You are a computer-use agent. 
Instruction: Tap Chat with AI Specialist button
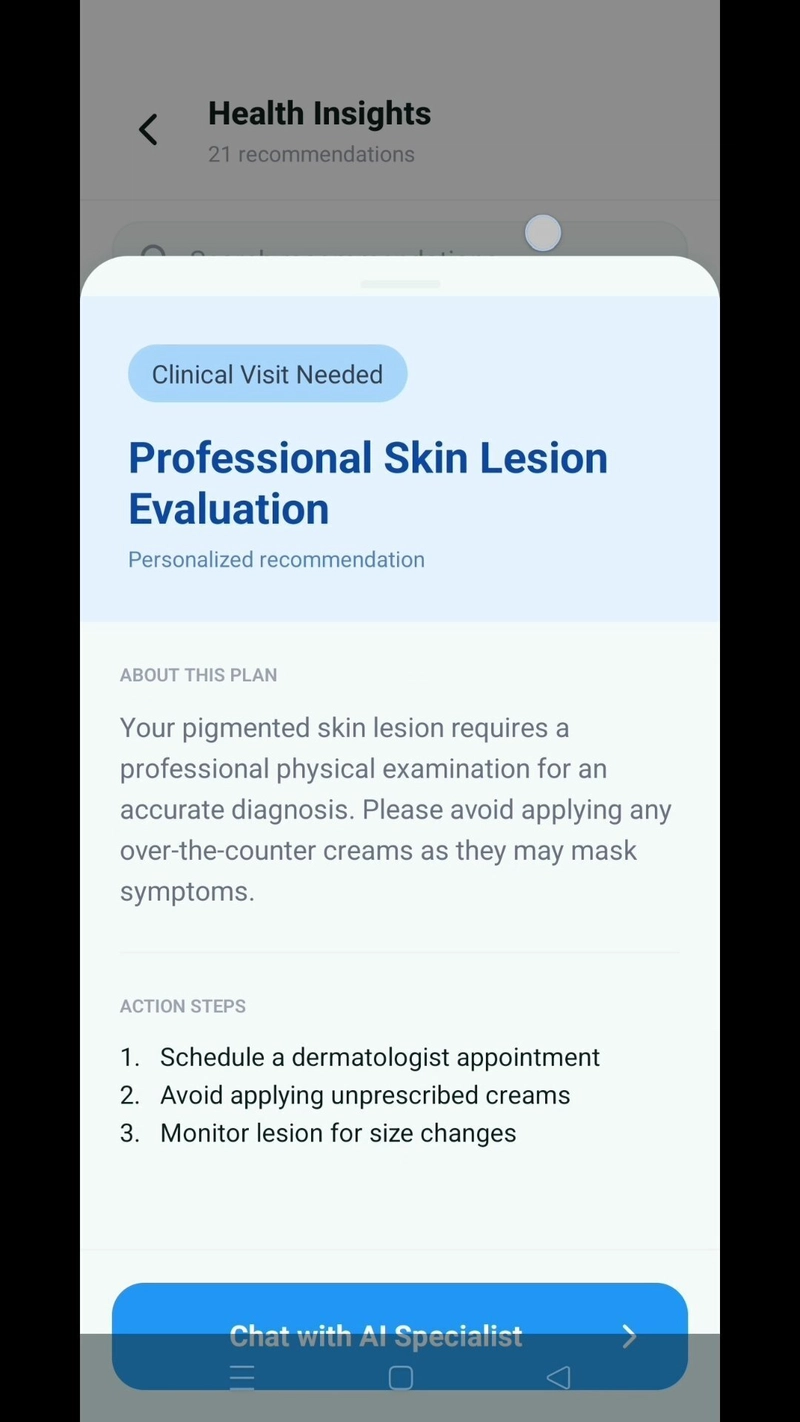[x=400, y=1335]
